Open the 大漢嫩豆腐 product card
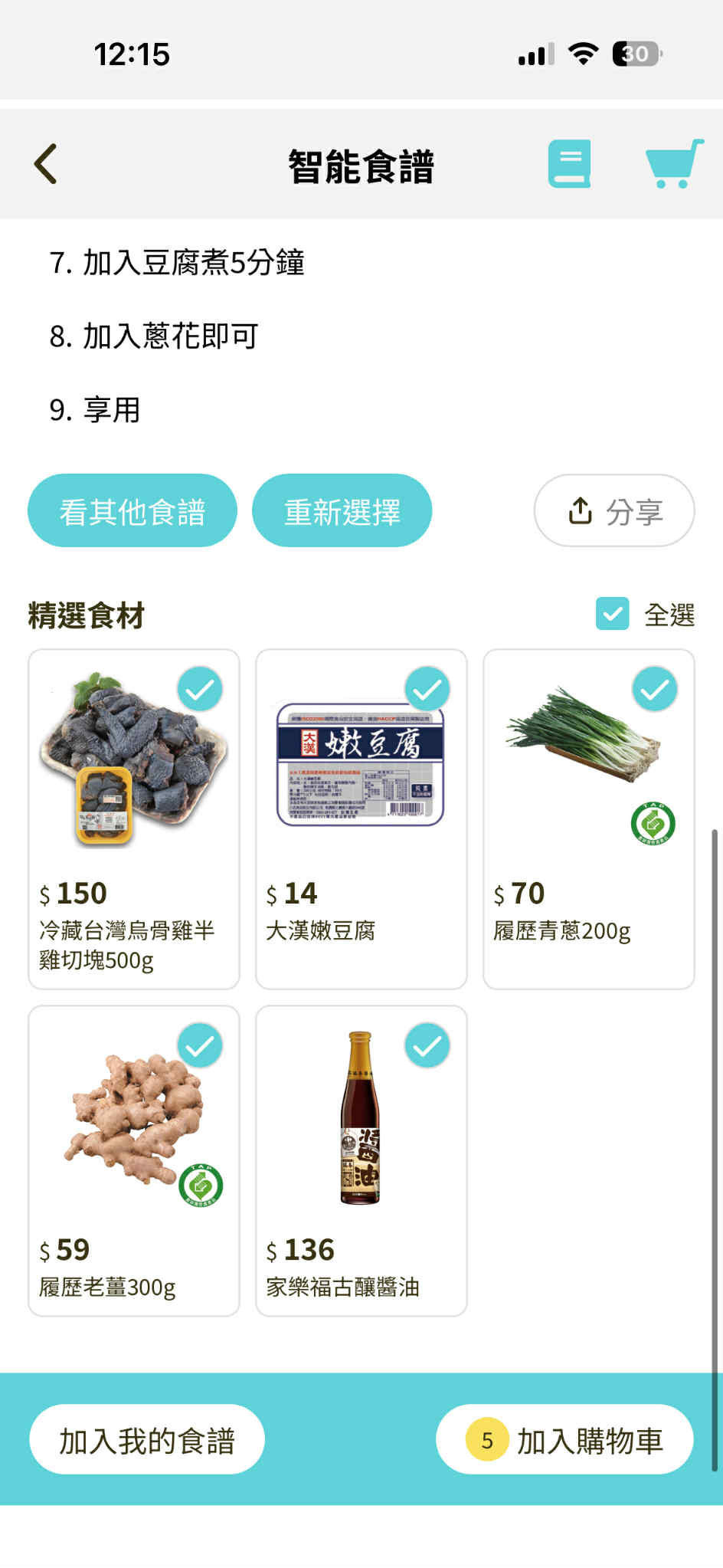723x1568 pixels. coord(361,843)
